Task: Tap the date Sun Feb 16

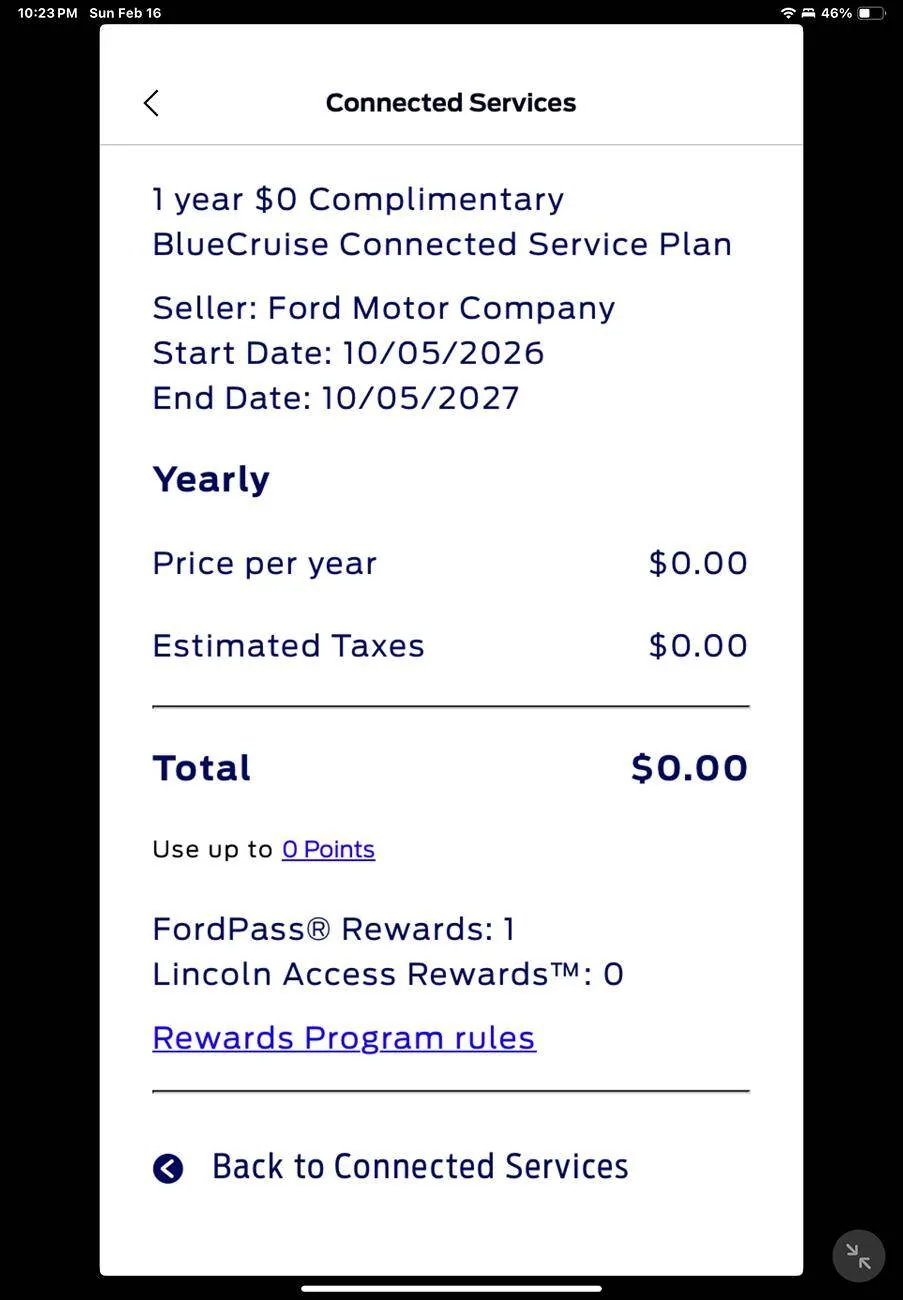Action: [124, 13]
